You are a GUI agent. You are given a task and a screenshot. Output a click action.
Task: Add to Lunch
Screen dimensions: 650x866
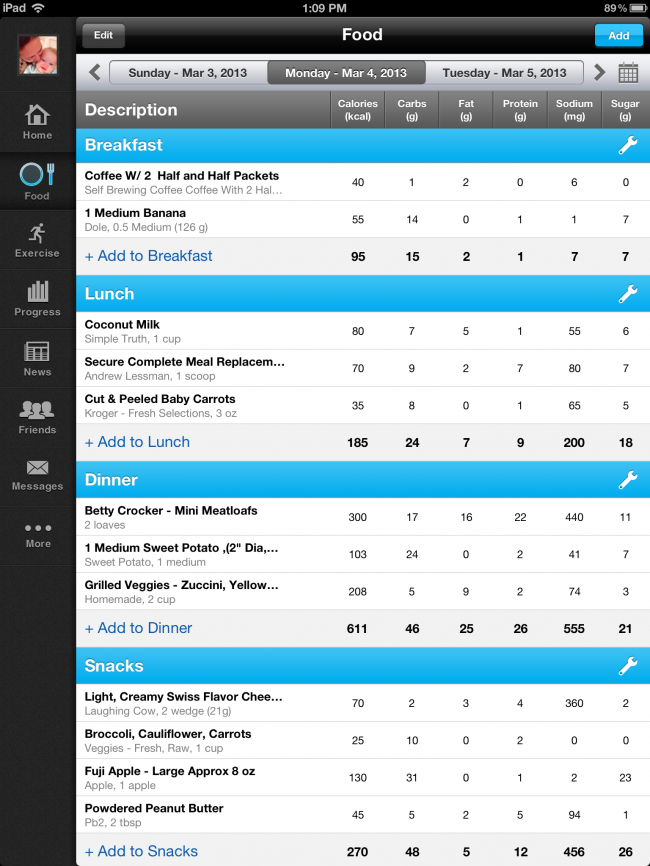click(137, 442)
